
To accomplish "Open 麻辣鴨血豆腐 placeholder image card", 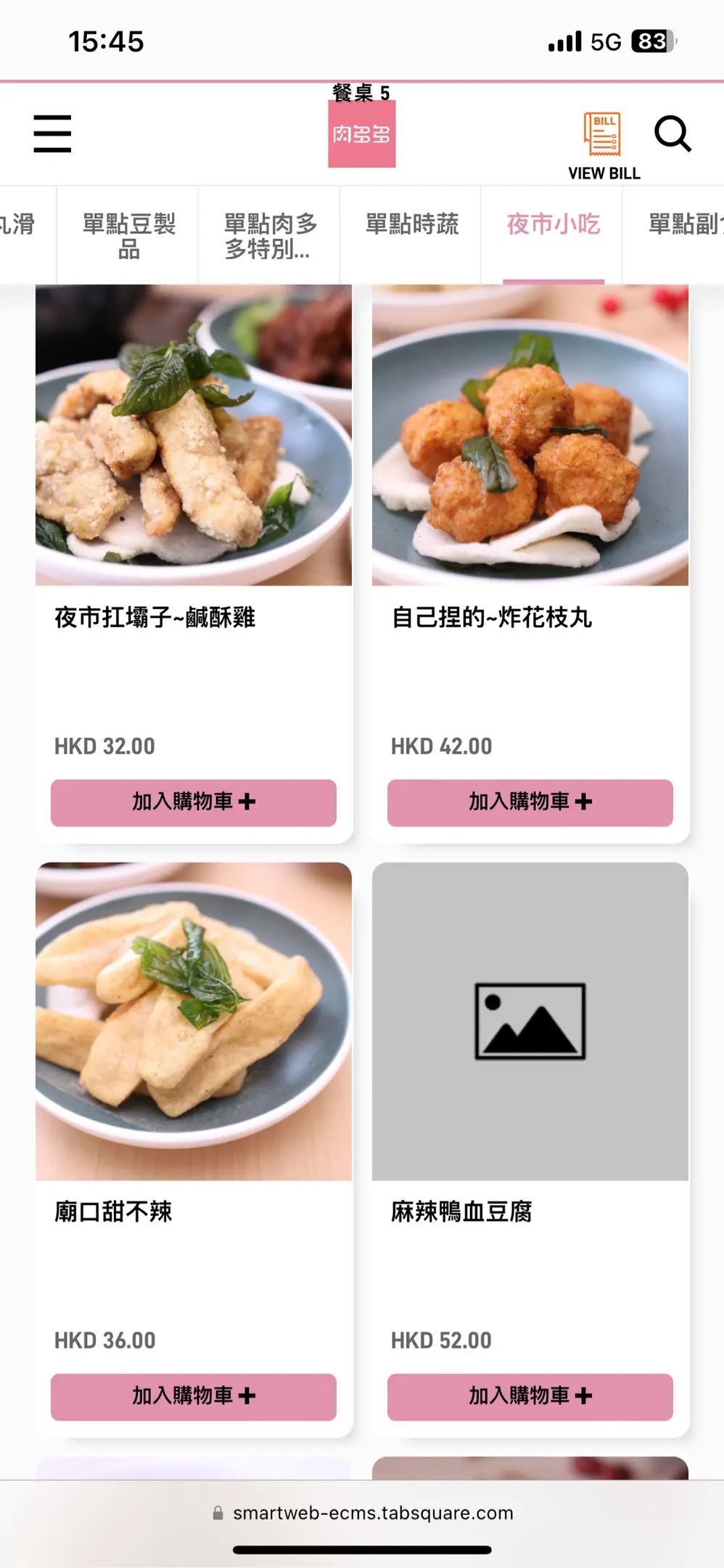I will [530, 1021].
